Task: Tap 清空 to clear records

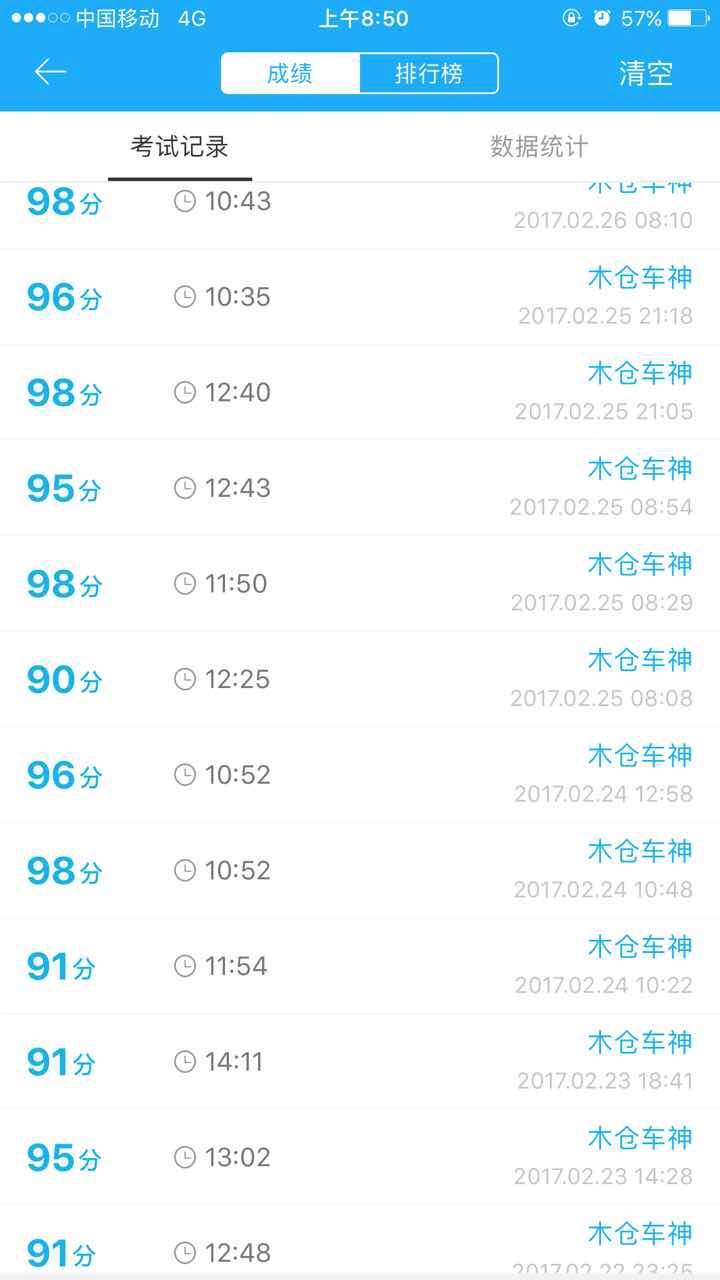Action: pyautogui.click(x=646, y=73)
